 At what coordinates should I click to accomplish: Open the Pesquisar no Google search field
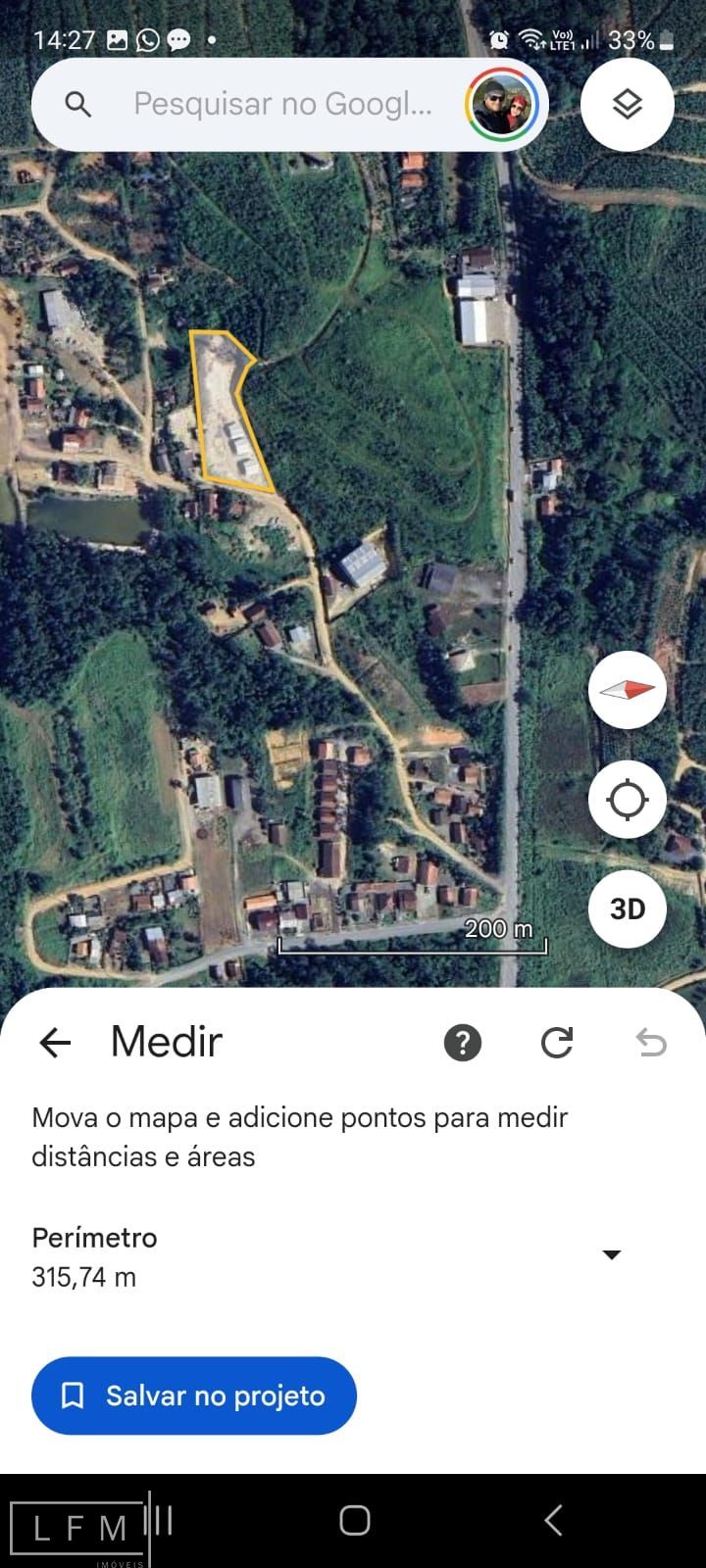coord(282,104)
